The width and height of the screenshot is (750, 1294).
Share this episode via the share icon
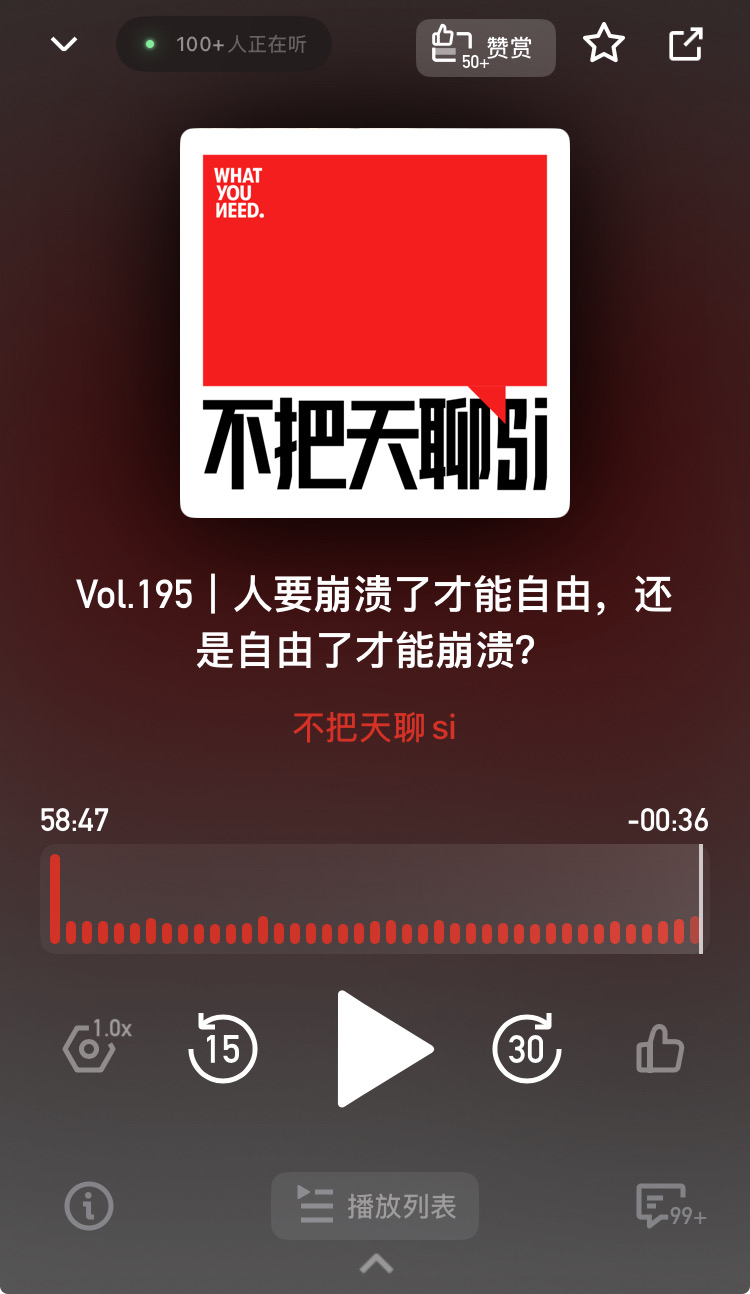click(686, 44)
